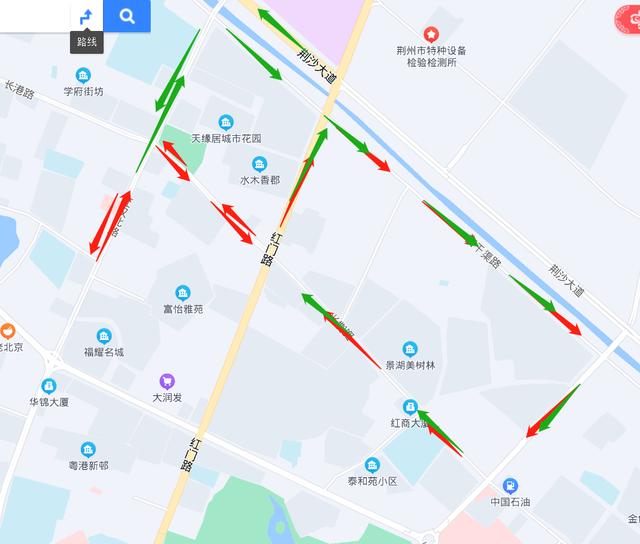Focus the map search input box
Screen dimensions: 640x544
coord(32,16)
